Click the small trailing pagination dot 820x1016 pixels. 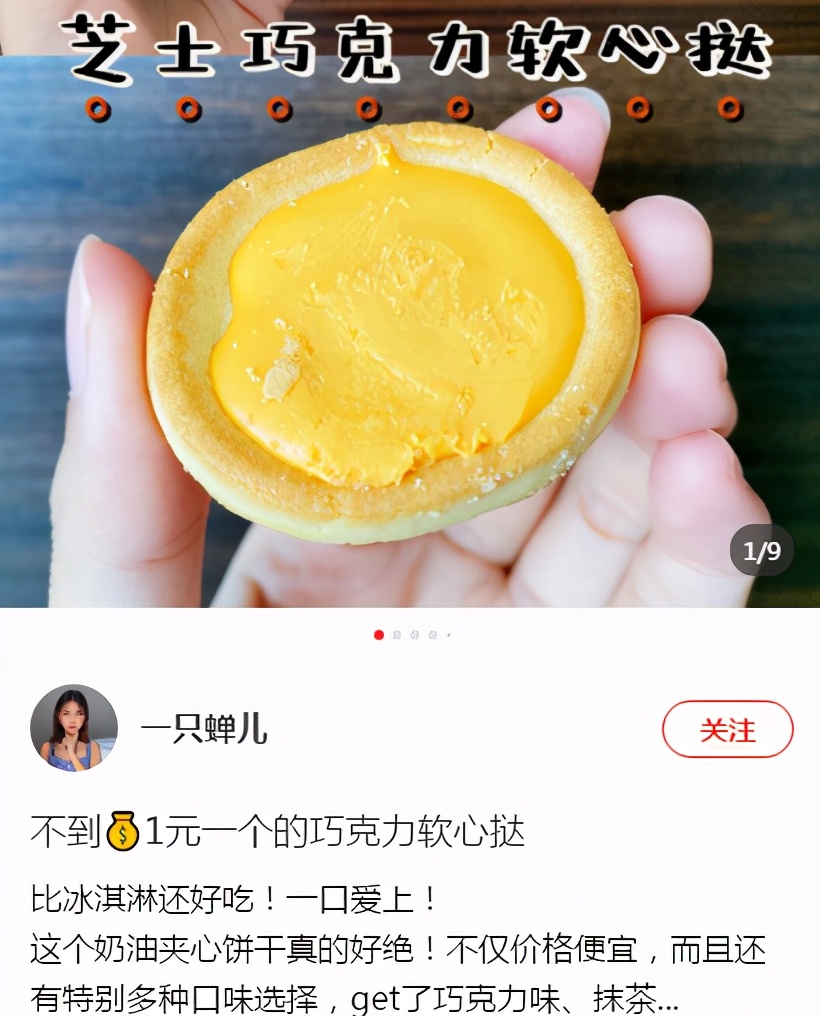click(x=448, y=634)
